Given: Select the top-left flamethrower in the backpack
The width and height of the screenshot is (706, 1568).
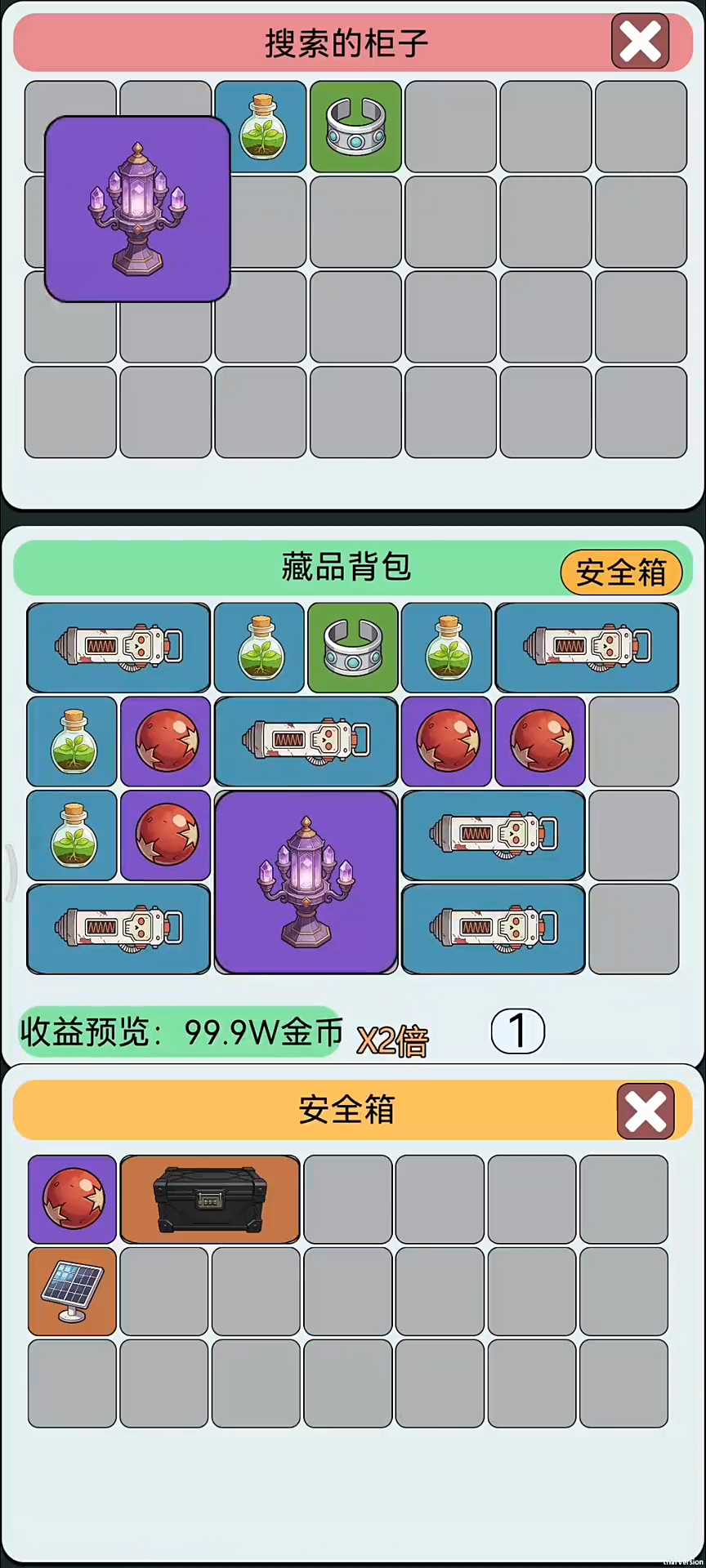Looking at the screenshot, I should pyautogui.click(x=118, y=648).
